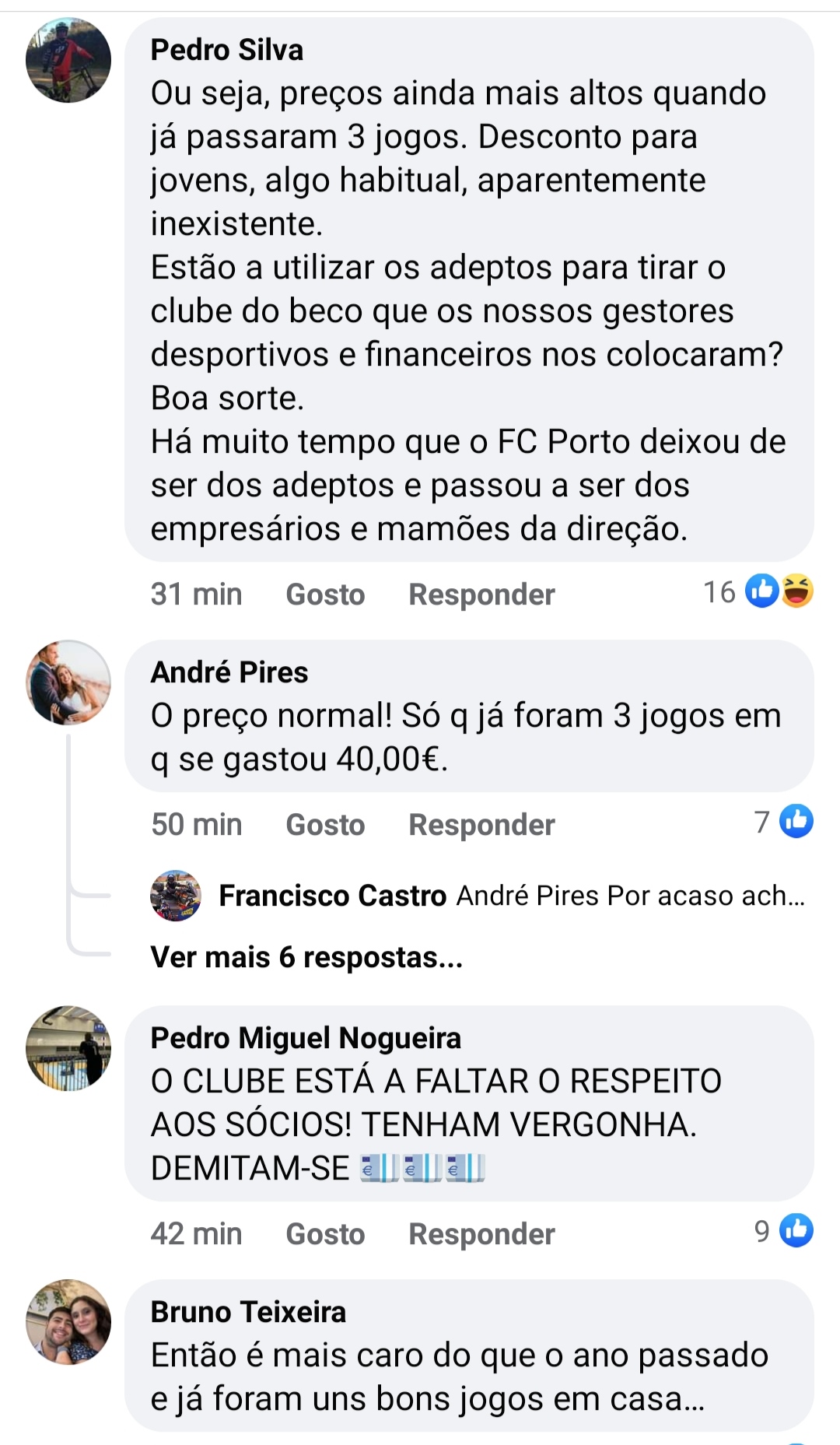Open André Pires' profile name
Image resolution: width=840 pixels, height=1445 pixels.
click(229, 672)
